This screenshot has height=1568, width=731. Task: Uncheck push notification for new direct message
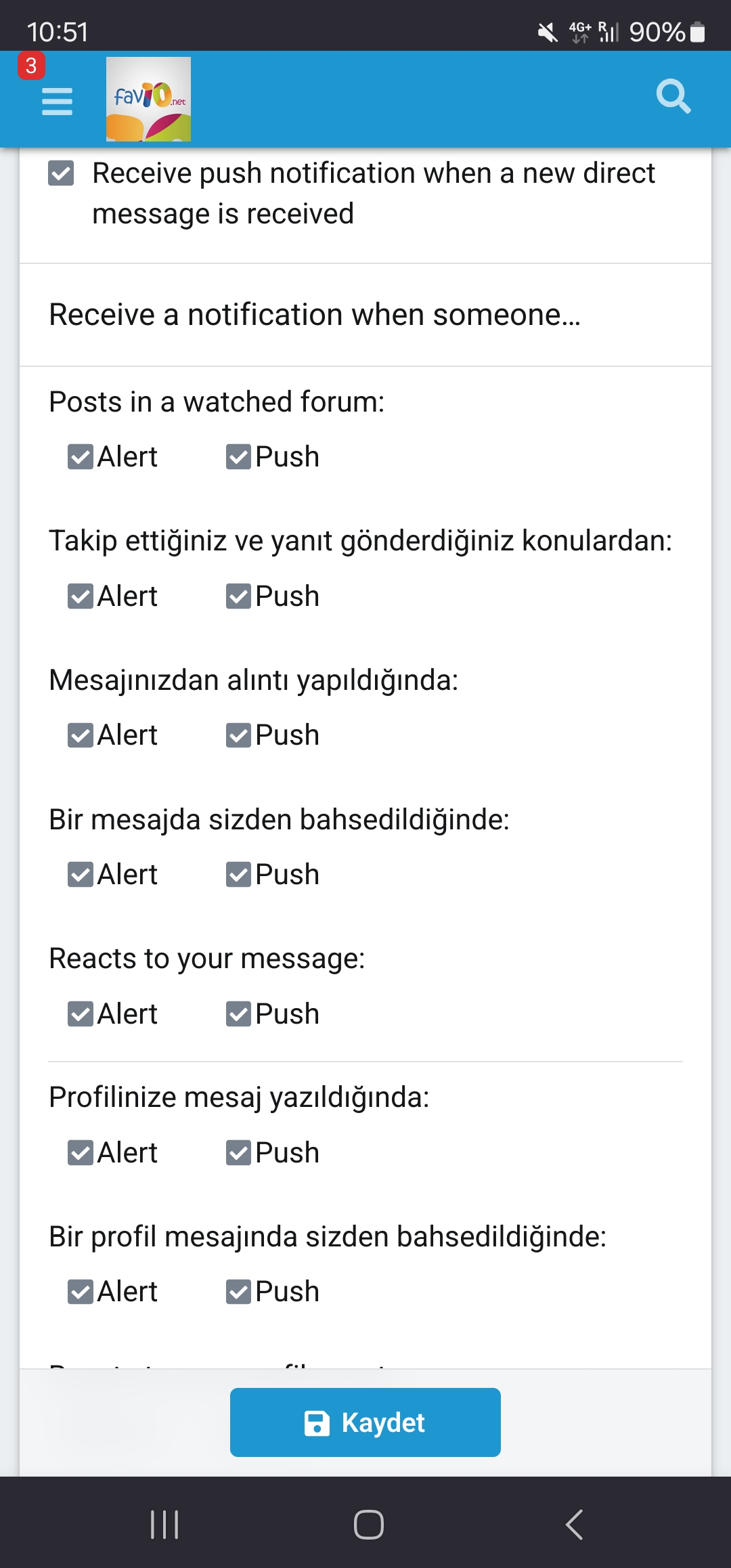[x=61, y=173]
